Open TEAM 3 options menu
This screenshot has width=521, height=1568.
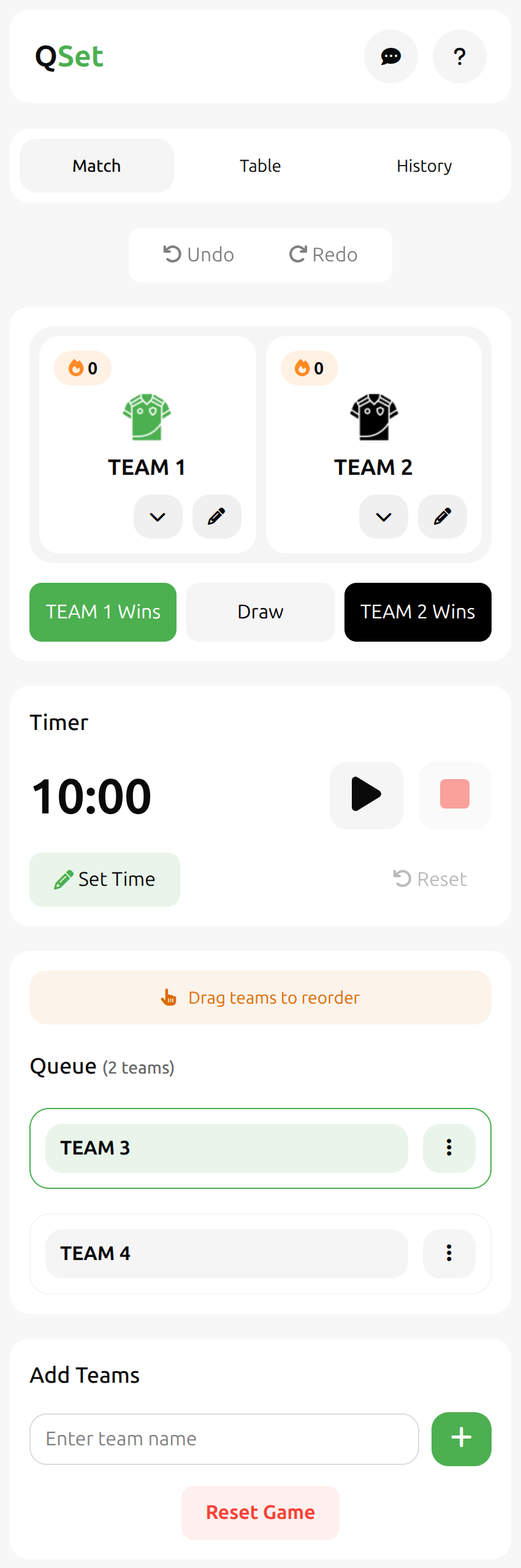pyautogui.click(x=449, y=1148)
